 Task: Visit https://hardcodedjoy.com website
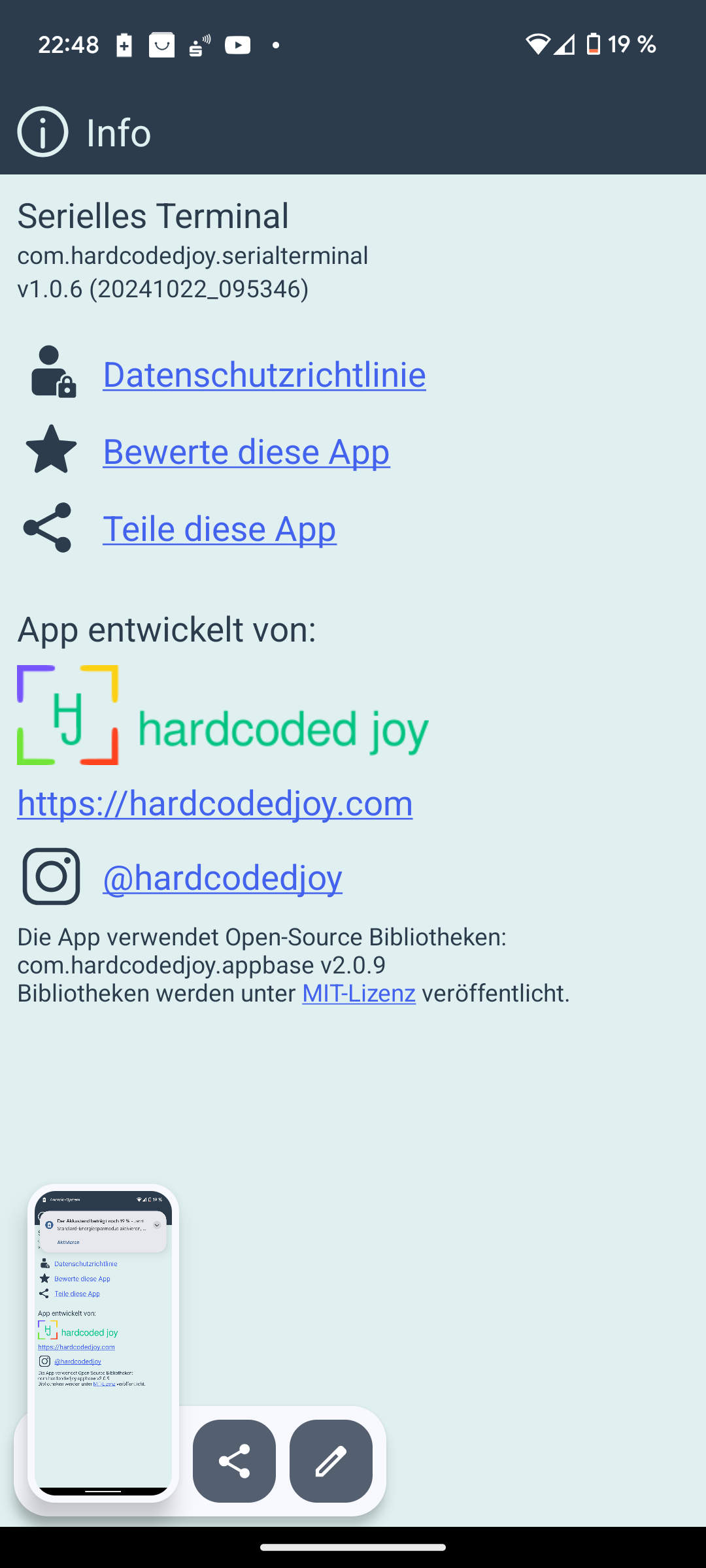(x=215, y=803)
